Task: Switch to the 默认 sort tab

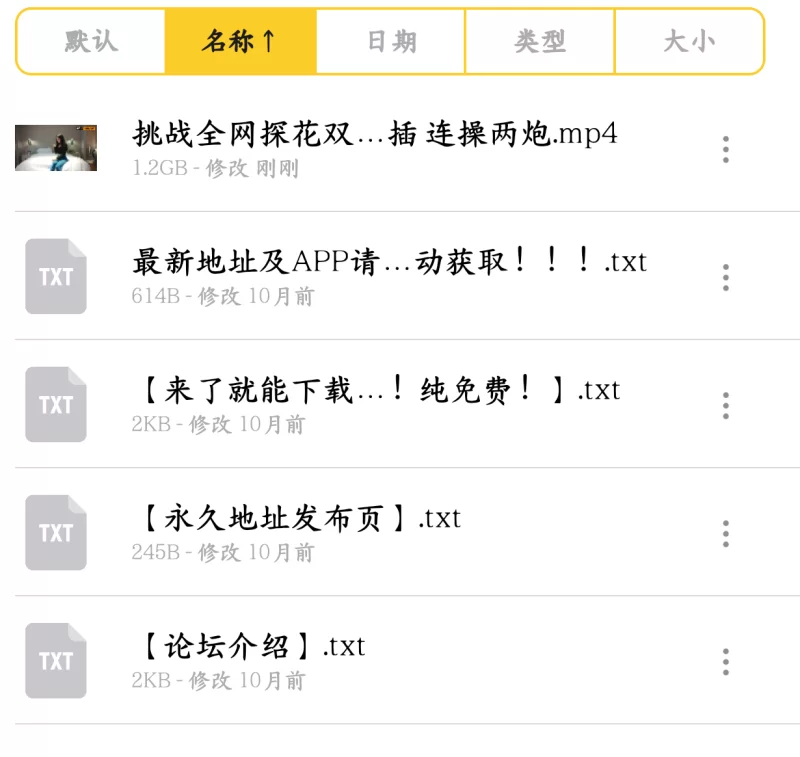Action: point(91,41)
